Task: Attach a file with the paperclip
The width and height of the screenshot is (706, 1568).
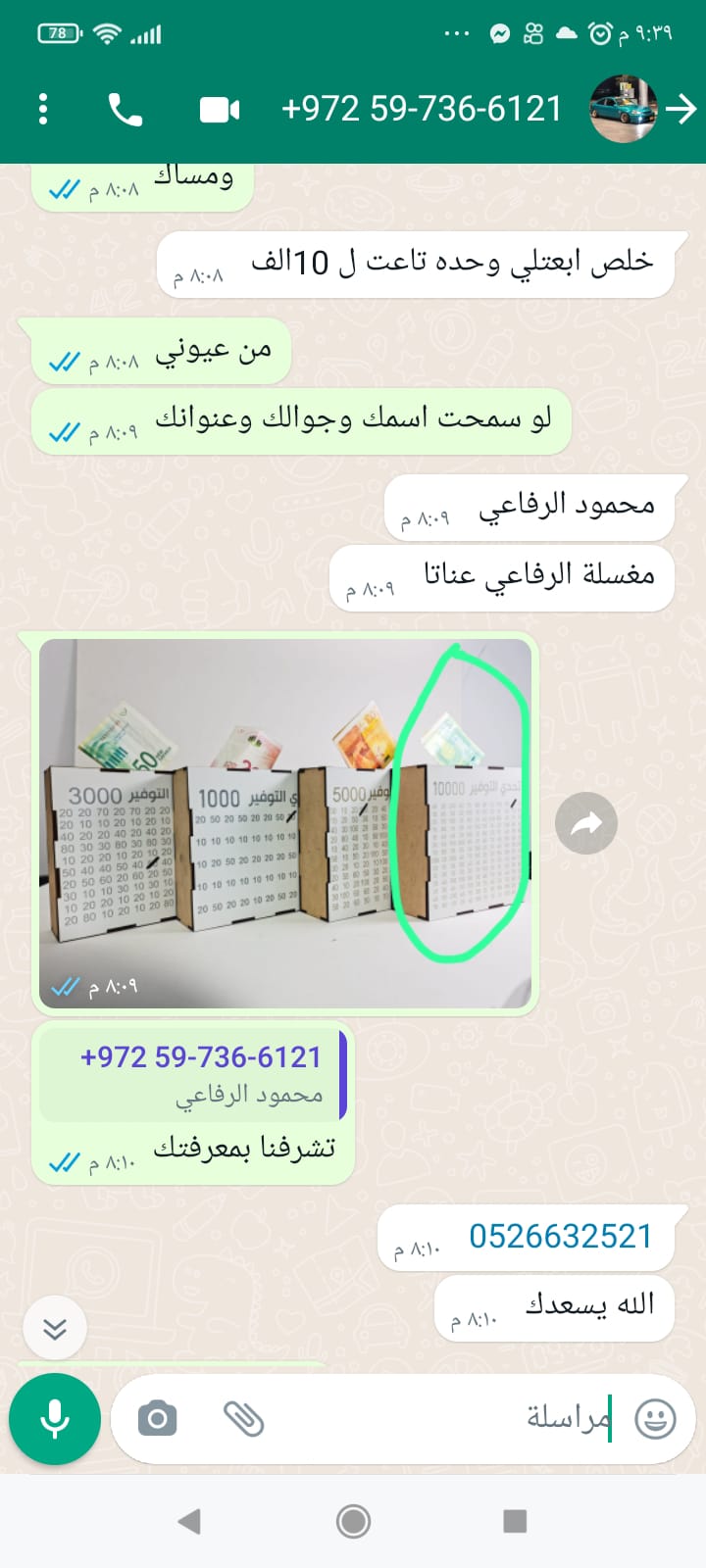Action: tap(243, 1418)
